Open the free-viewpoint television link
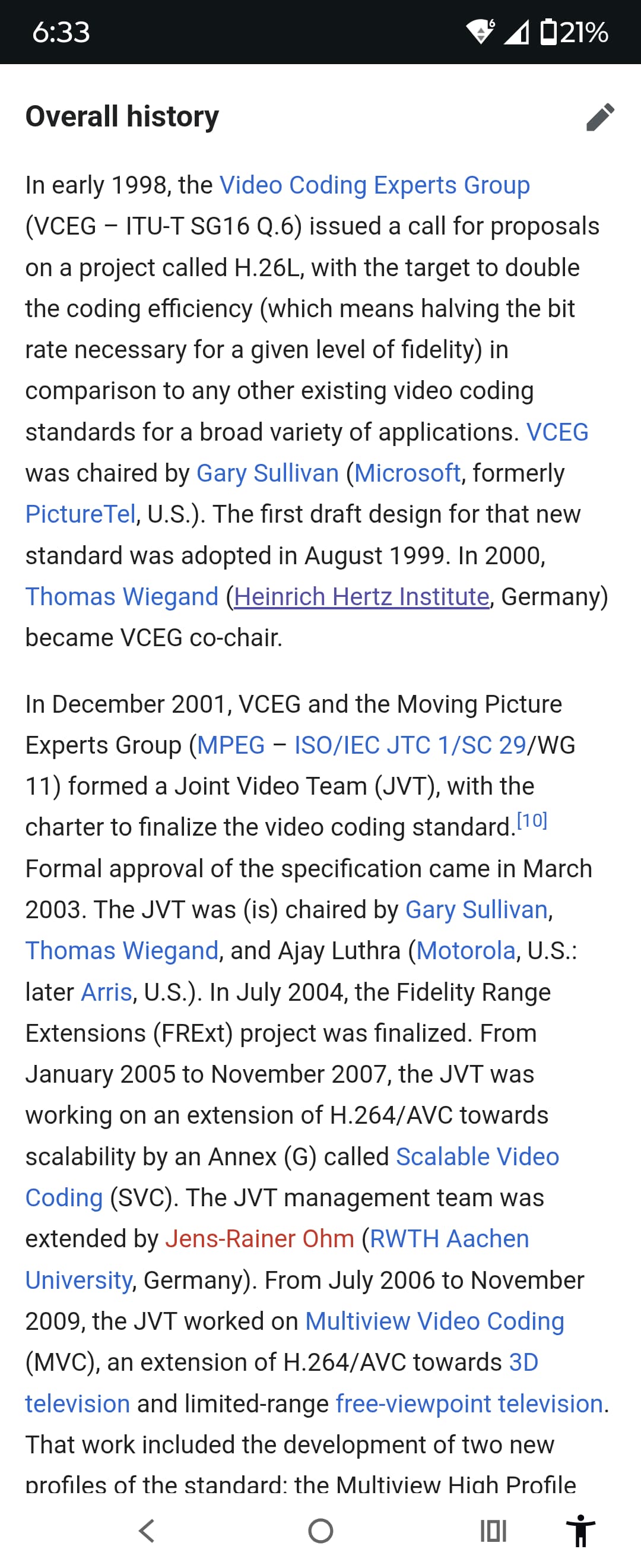Viewport: 641px width, 1568px height. [x=468, y=1403]
